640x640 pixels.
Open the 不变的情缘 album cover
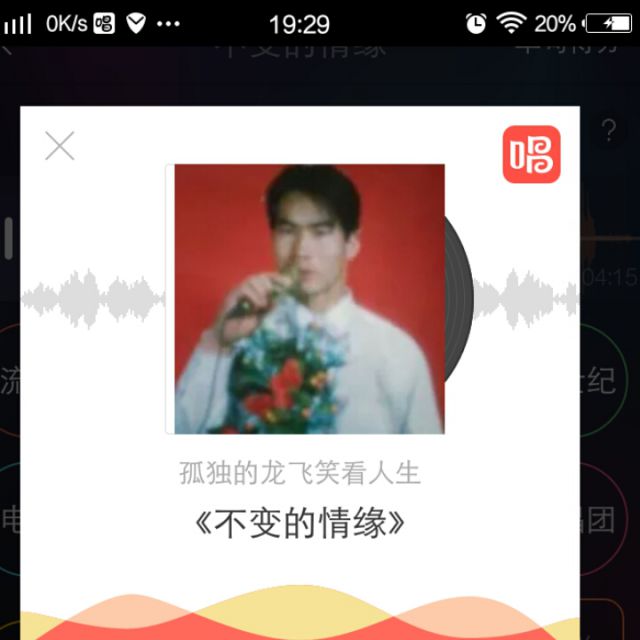pos(309,298)
